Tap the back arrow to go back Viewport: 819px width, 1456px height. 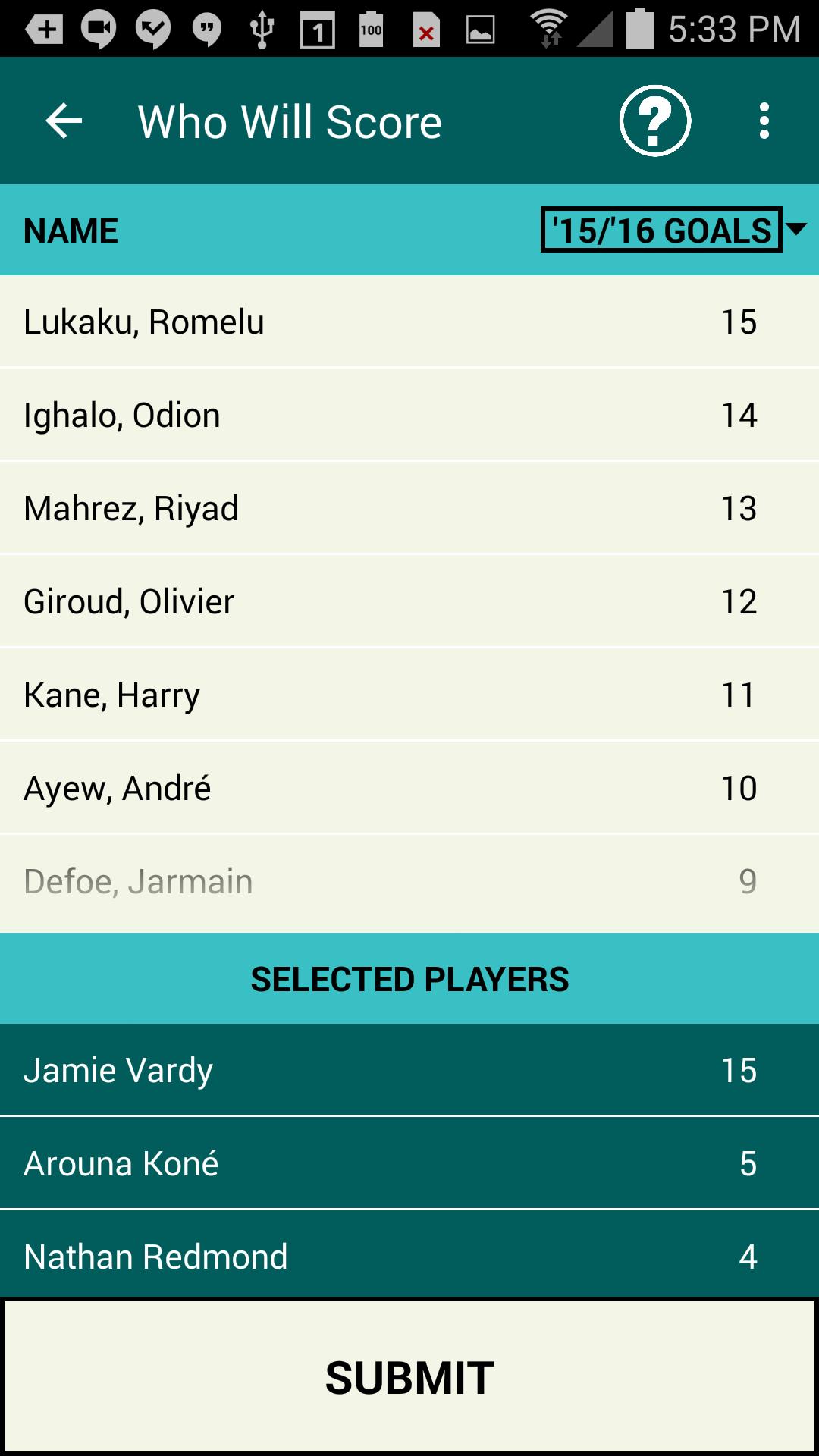coord(62,121)
